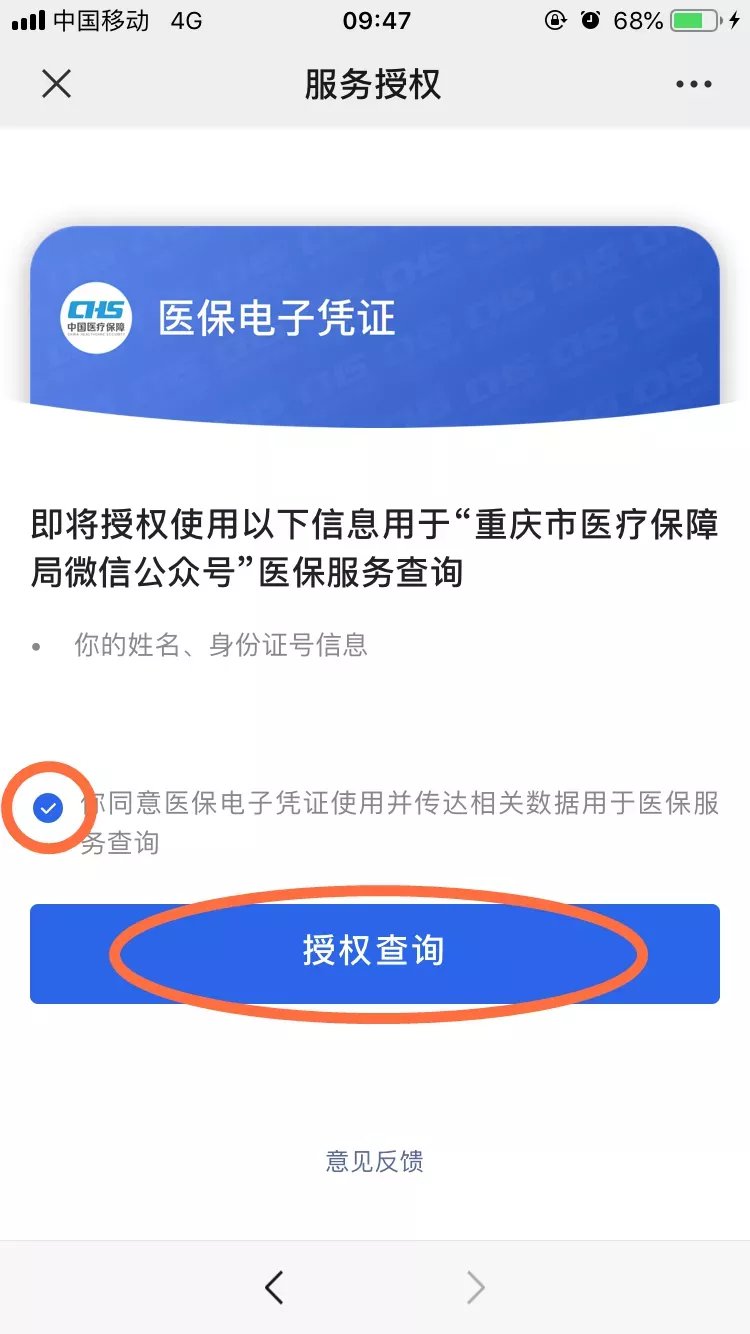Open the 意见反馈 link
The height and width of the screenshot is (1334, 750).
click(x=374, y=1161)
